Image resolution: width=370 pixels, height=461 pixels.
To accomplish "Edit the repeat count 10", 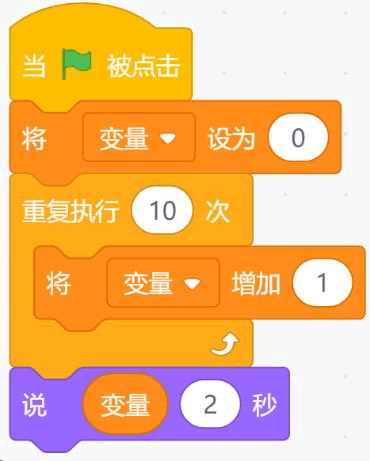I will (162, 210).
